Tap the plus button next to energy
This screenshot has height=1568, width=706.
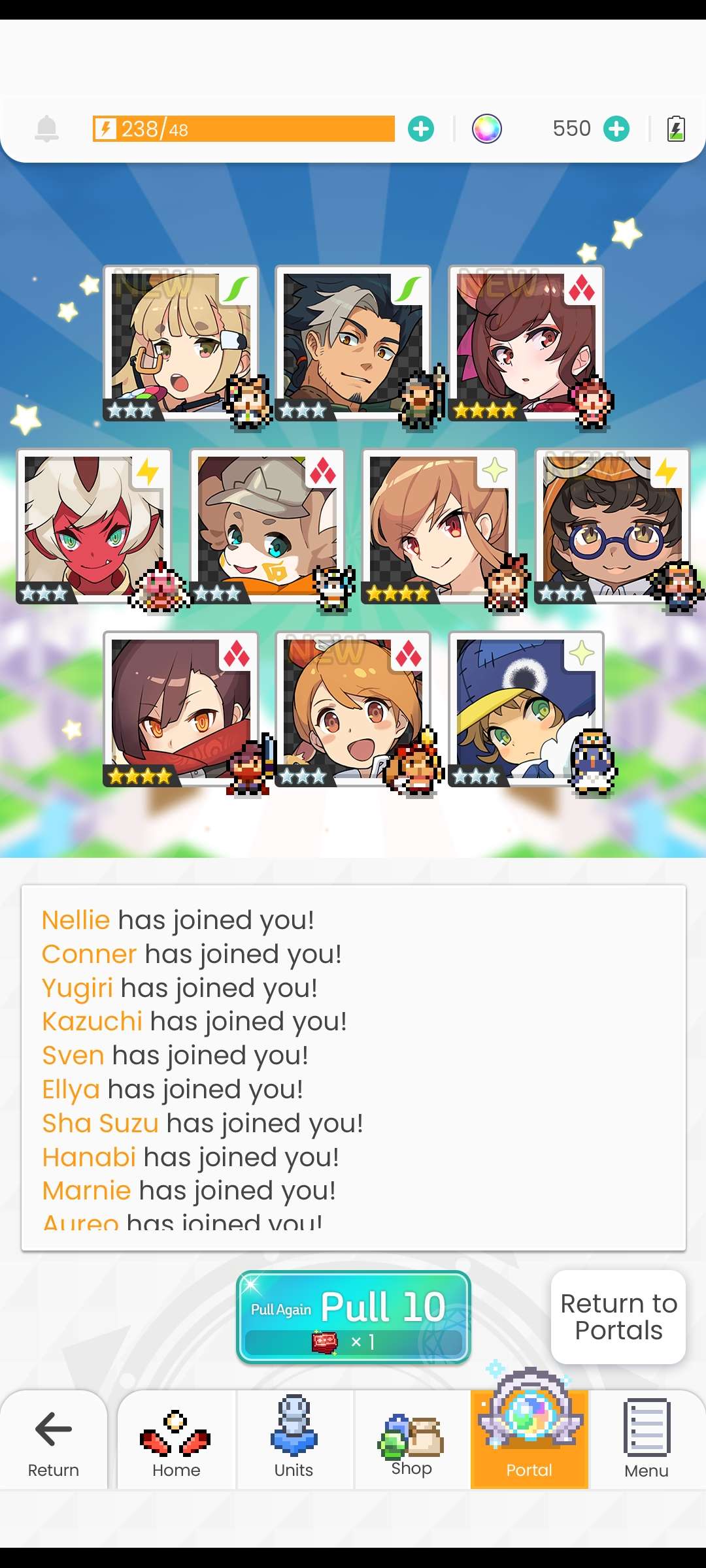(421, 128)
